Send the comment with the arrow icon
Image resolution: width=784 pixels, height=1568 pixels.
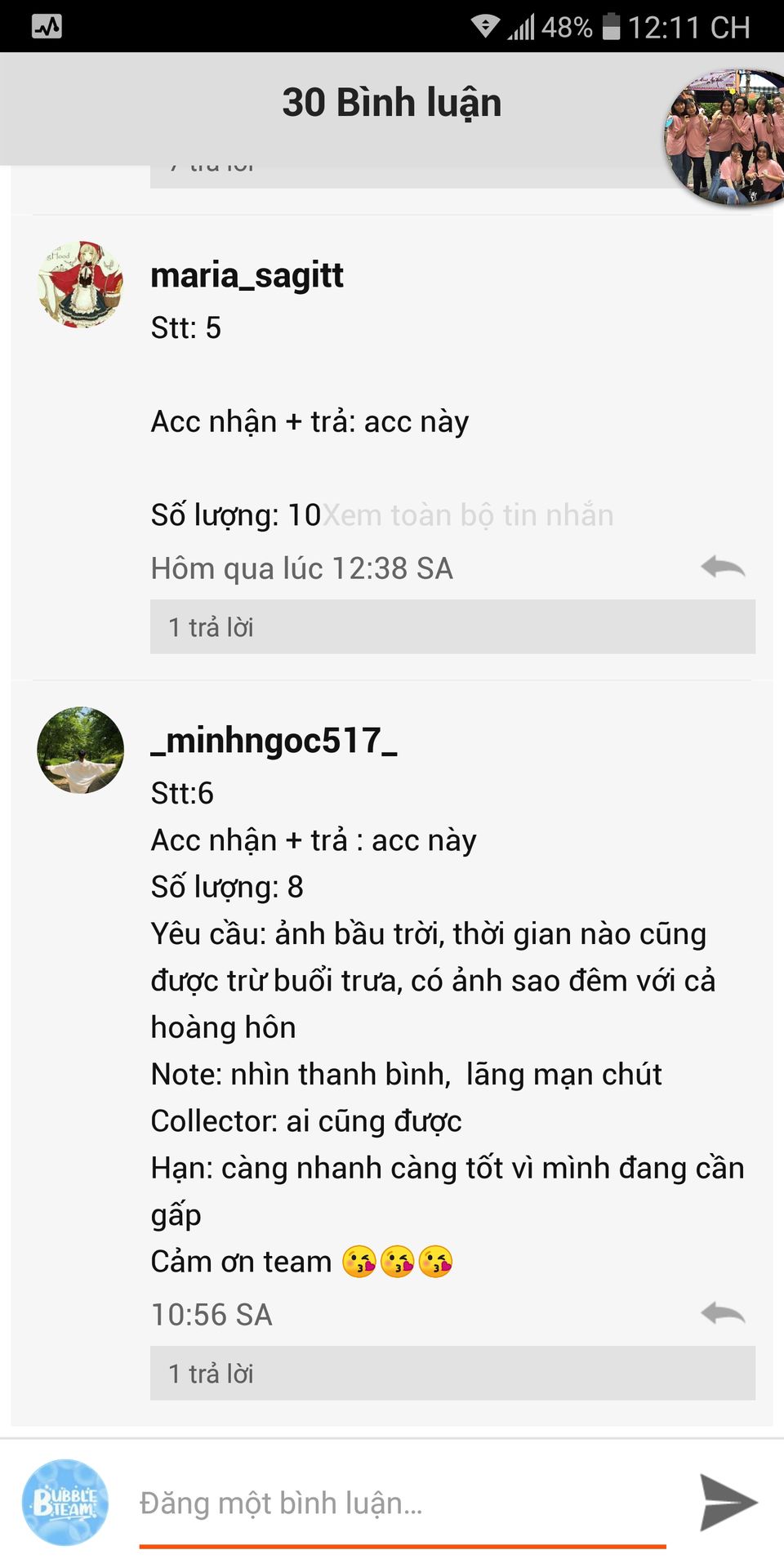728,1502
